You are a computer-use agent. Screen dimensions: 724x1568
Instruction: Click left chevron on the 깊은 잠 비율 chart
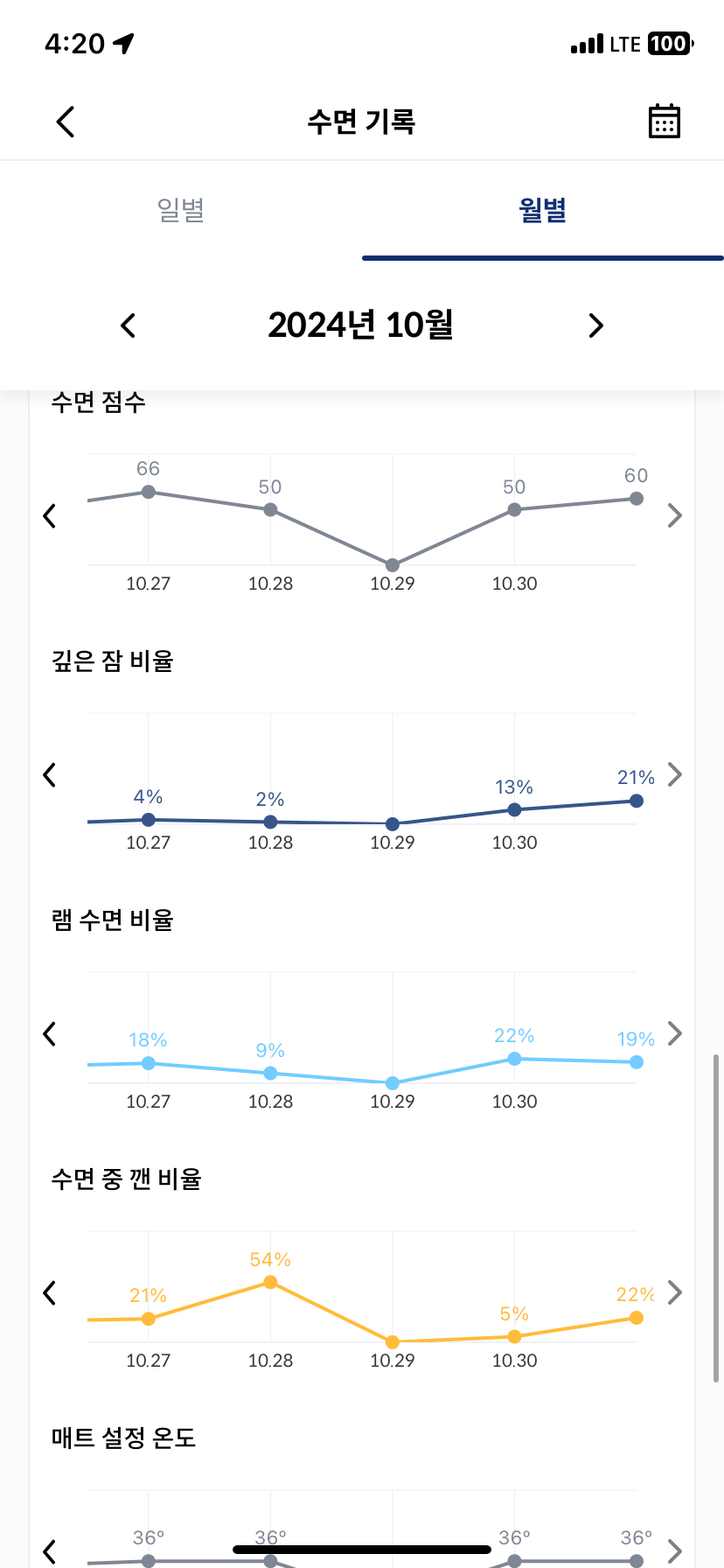[x=49, y=775]
